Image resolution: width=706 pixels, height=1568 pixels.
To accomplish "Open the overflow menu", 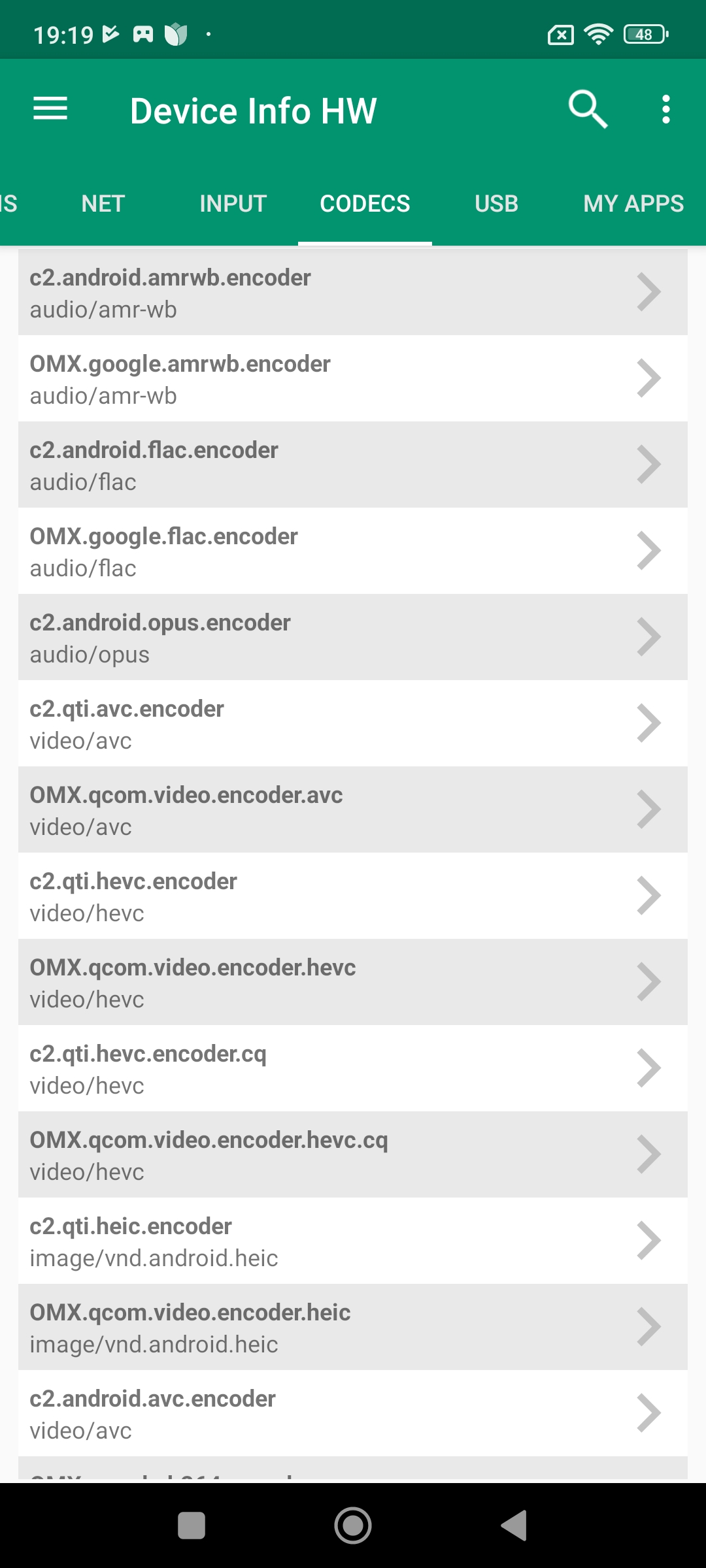I will (665, 109).
